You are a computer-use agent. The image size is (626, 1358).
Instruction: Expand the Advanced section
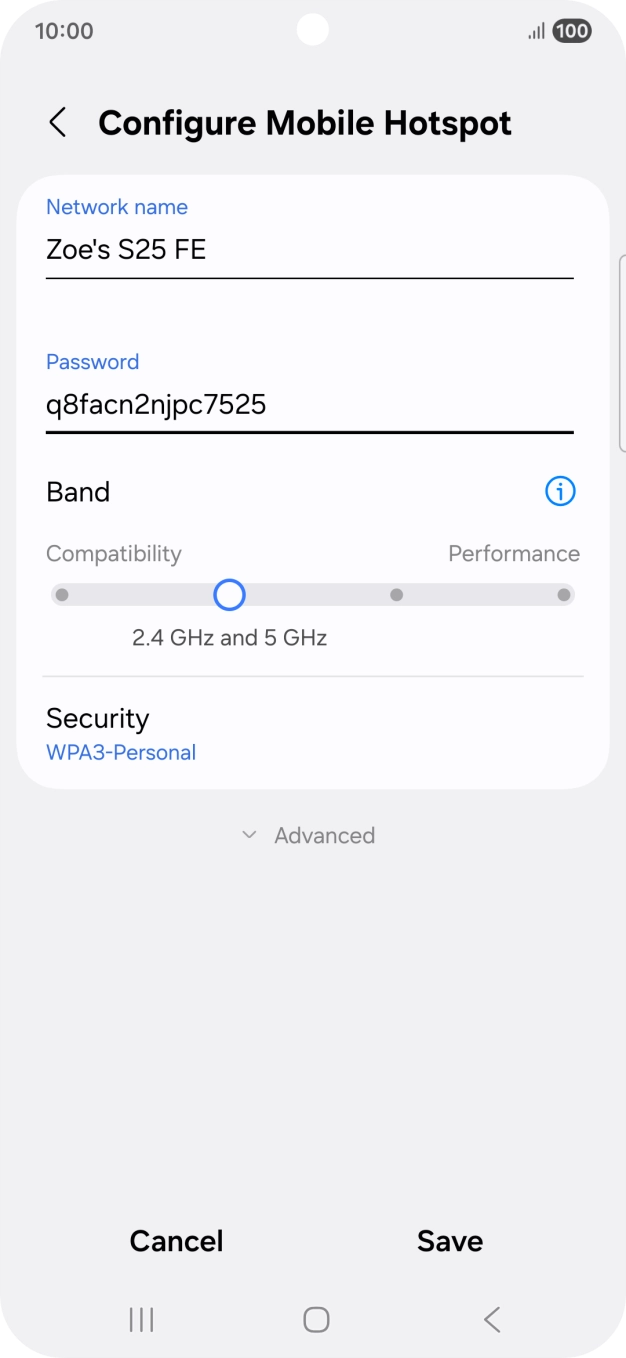(309, 835)
